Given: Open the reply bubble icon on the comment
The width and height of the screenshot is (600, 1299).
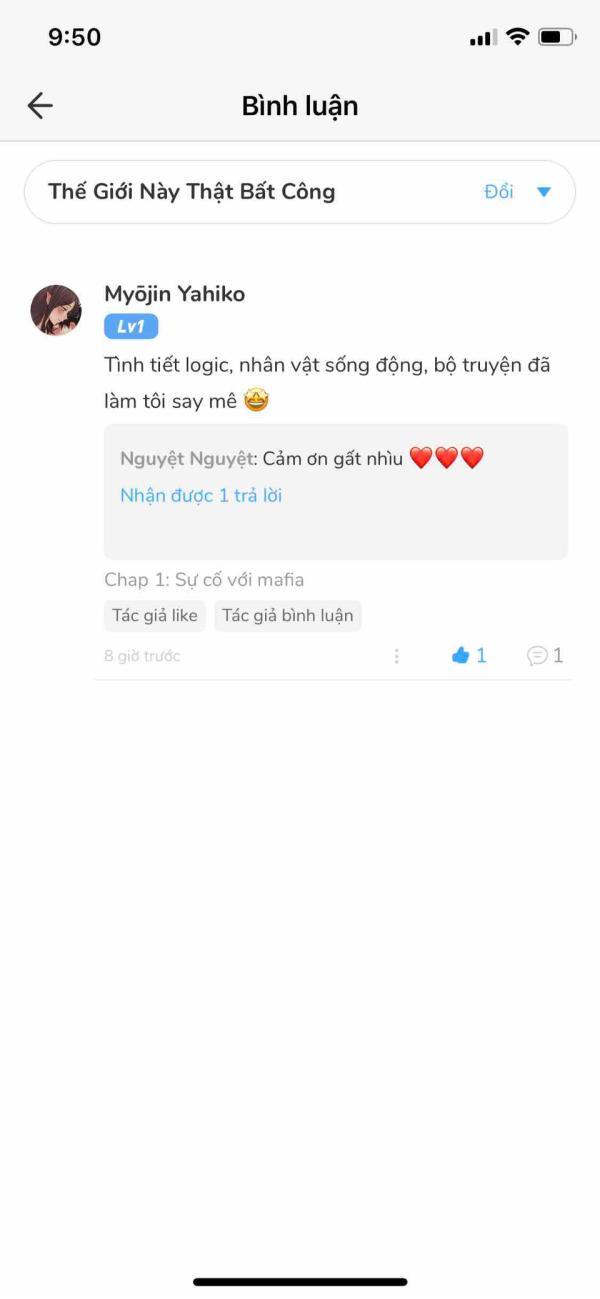Looking at the screenshot, I should click(538, 656).
